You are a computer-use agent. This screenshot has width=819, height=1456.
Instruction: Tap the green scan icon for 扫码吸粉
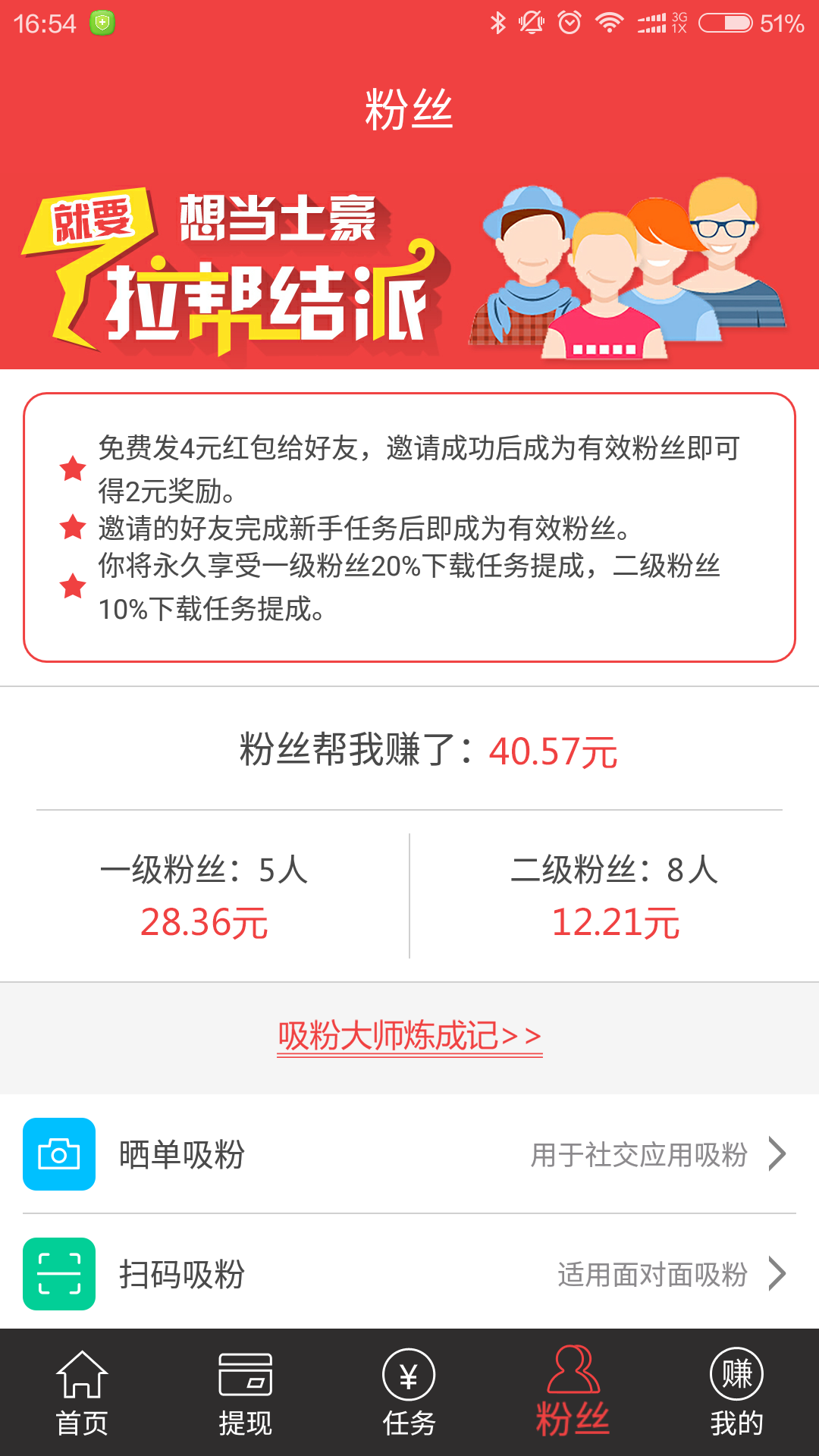(59, 1274)
